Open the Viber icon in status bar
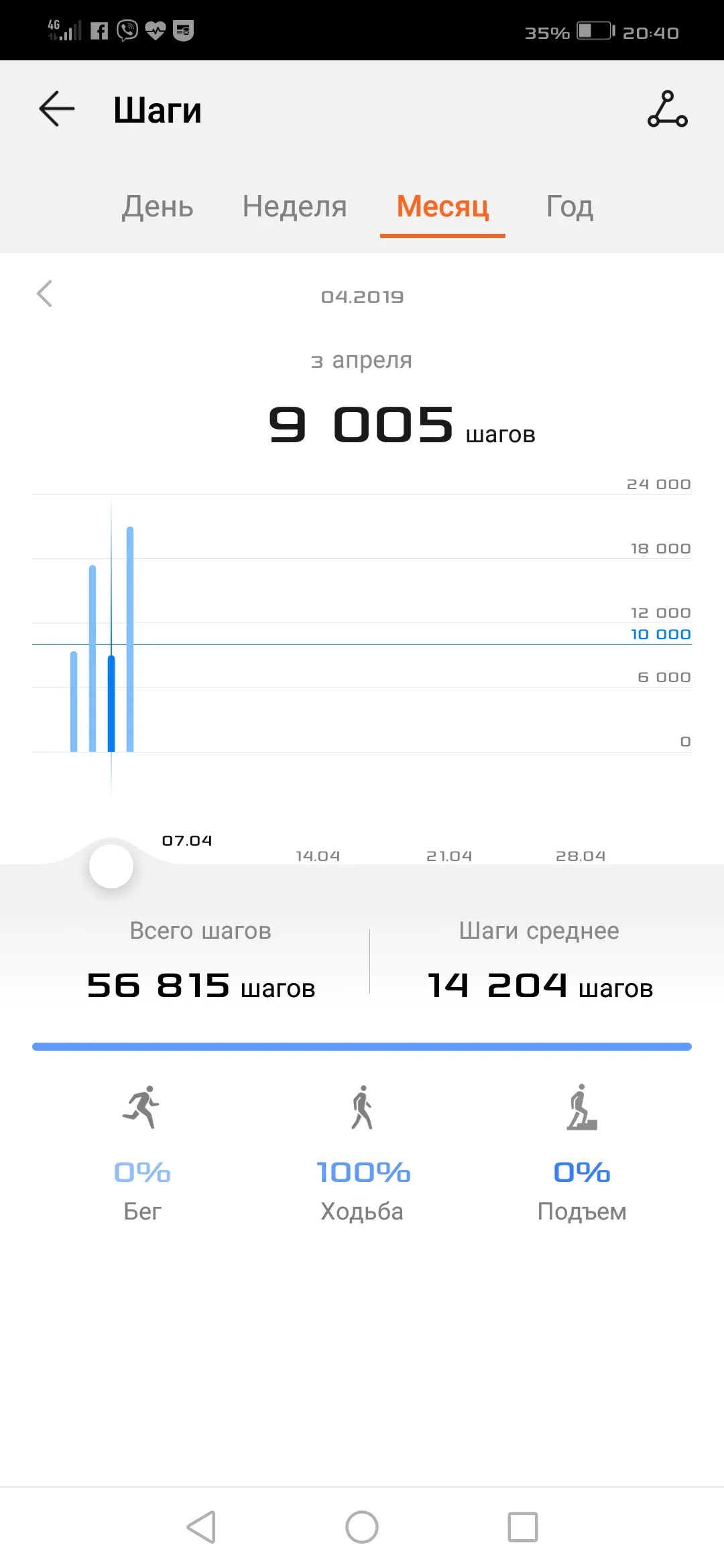Screen dimensions: 724x1568 [x=126, y=29]
